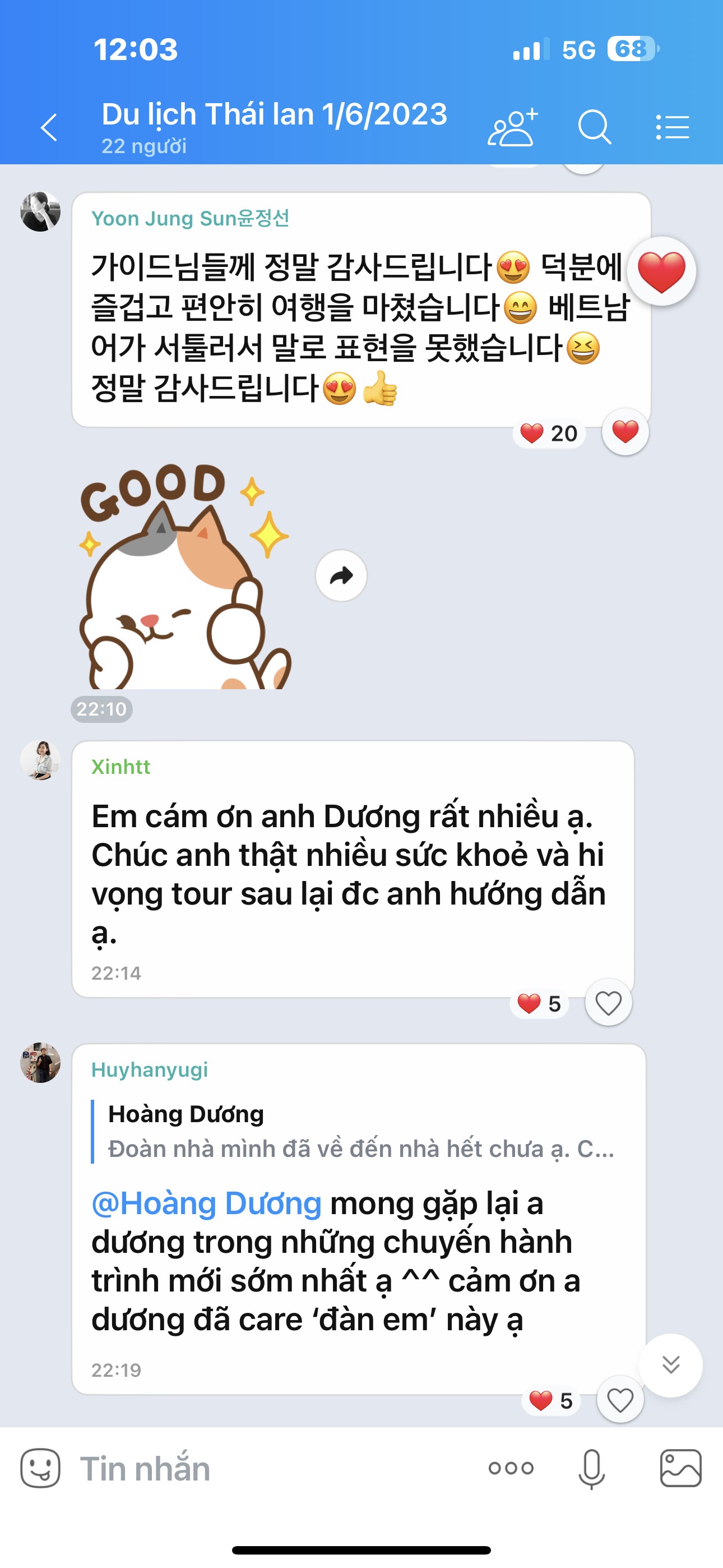Like Huyhanyugi's message
Viewport: 723px width, 1568px height.
point(620,1399)
